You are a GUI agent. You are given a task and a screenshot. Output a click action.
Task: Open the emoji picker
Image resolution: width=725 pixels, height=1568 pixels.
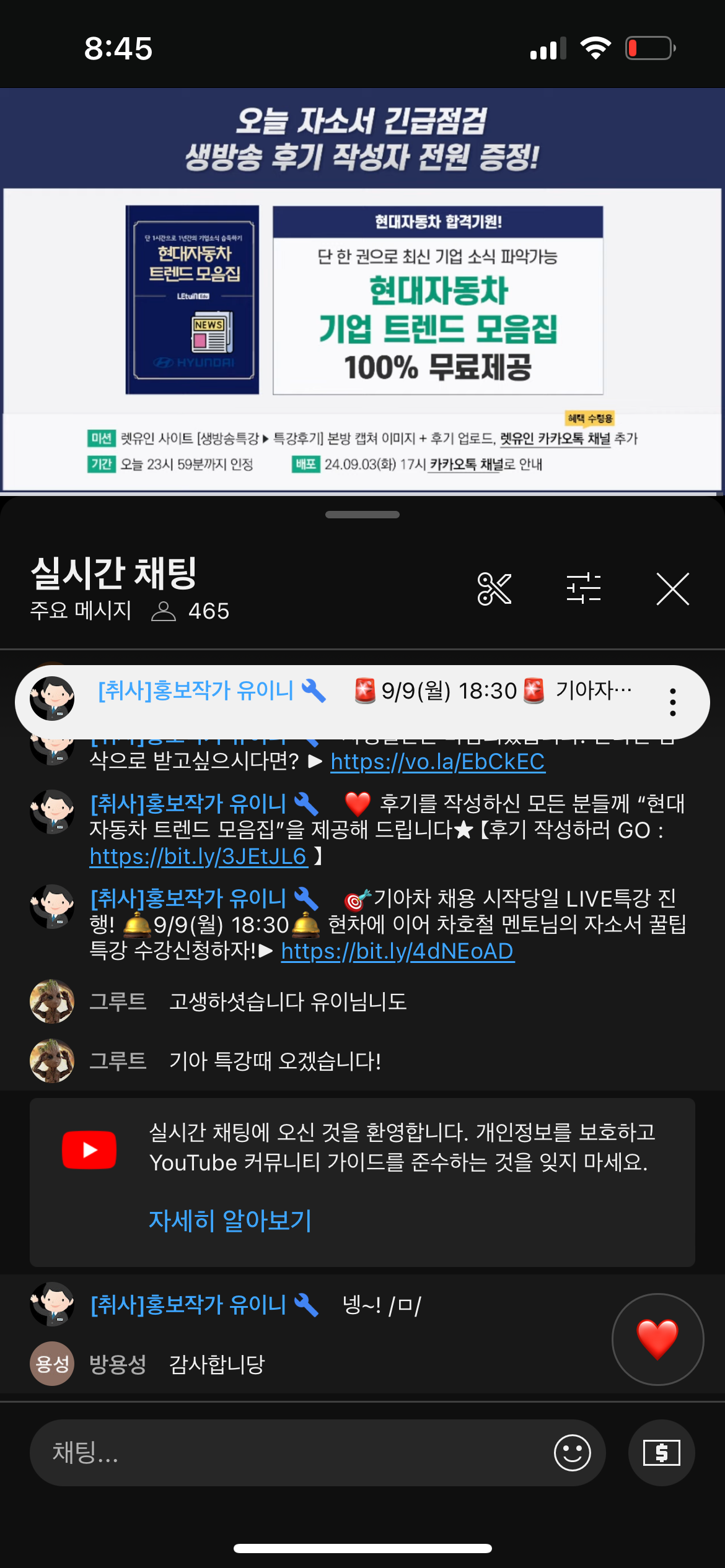(x=572, y=1452)
